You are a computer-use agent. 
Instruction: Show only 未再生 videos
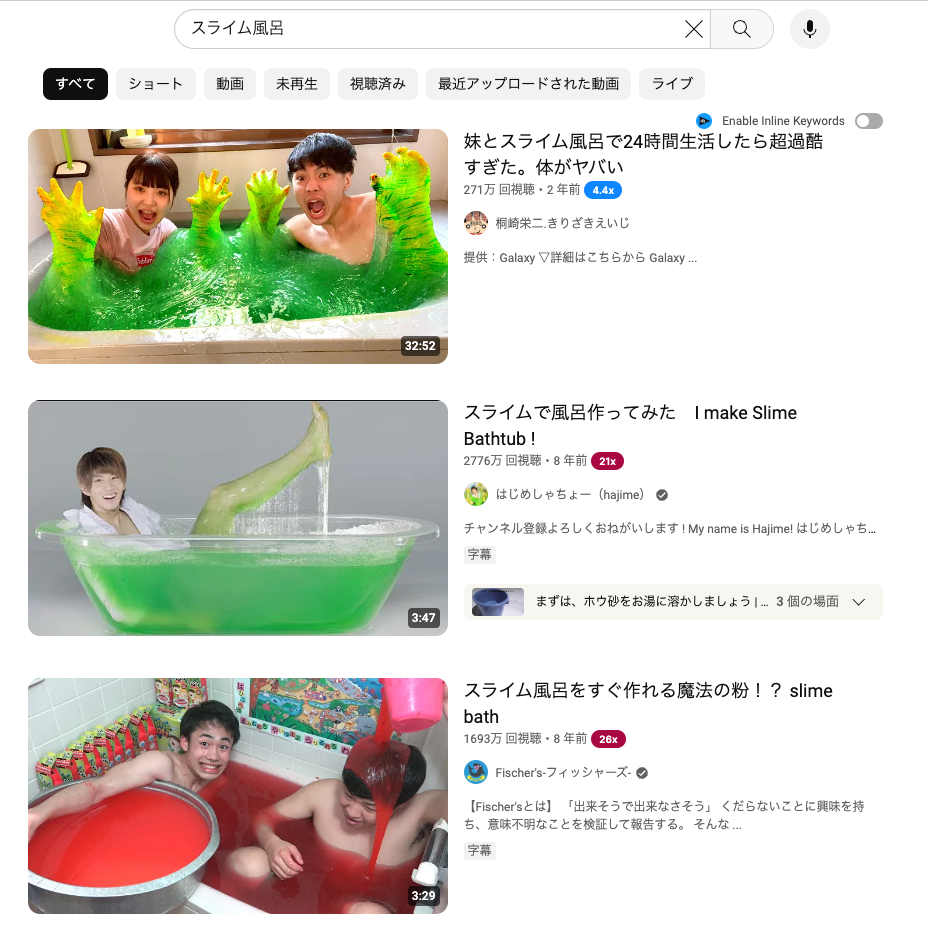[297, 84]
